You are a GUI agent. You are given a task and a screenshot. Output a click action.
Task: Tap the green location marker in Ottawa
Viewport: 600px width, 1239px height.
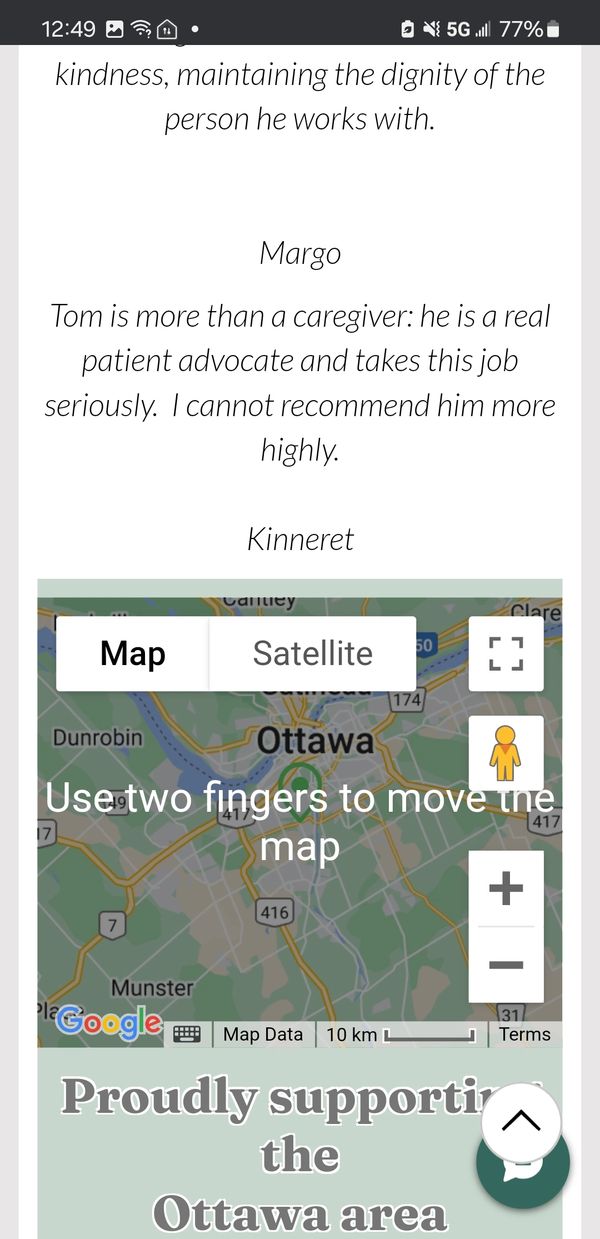(x=297, y=785)
